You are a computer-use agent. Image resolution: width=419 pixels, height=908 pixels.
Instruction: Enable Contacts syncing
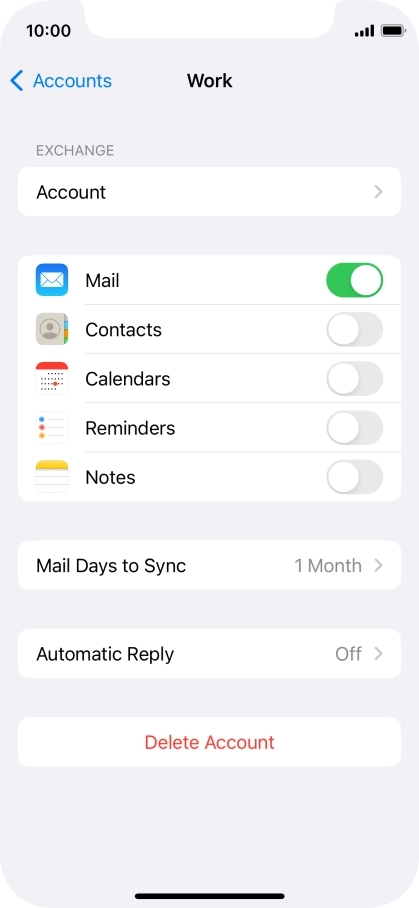[x=355, y=329]
